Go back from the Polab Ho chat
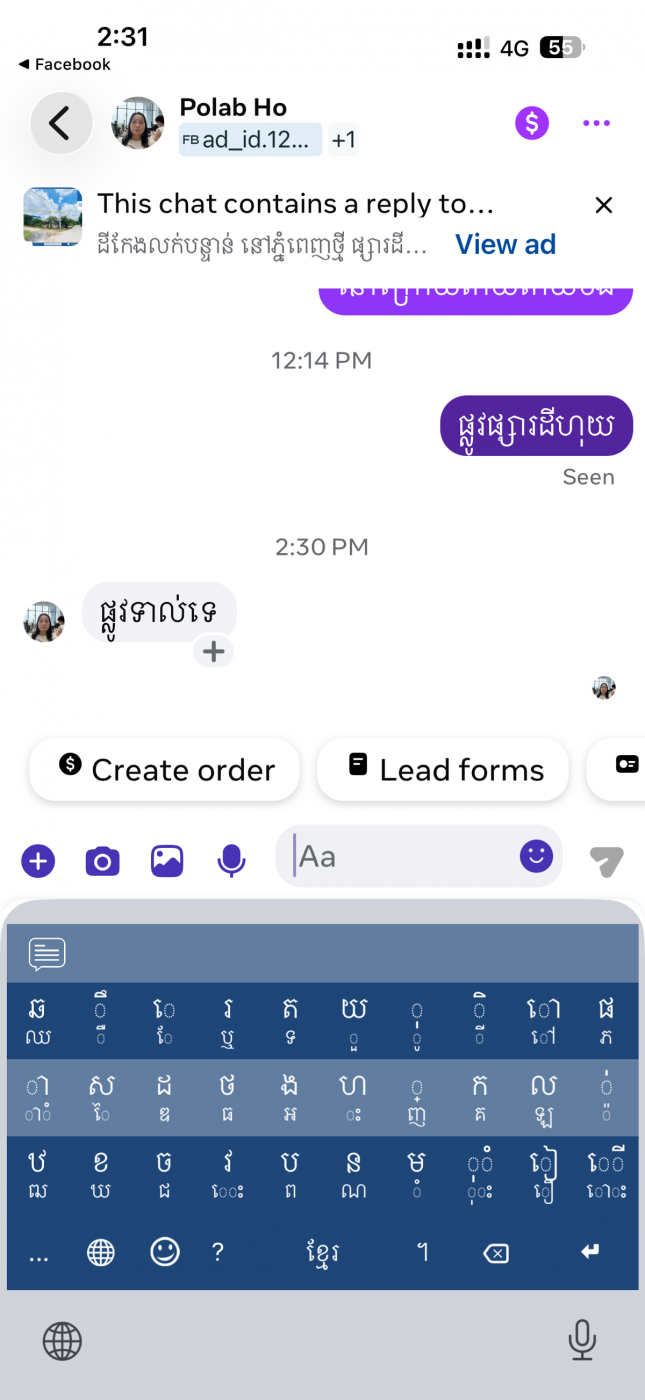Image resolution: width=645 pixels, height=1400 pixels. point(60,124)
